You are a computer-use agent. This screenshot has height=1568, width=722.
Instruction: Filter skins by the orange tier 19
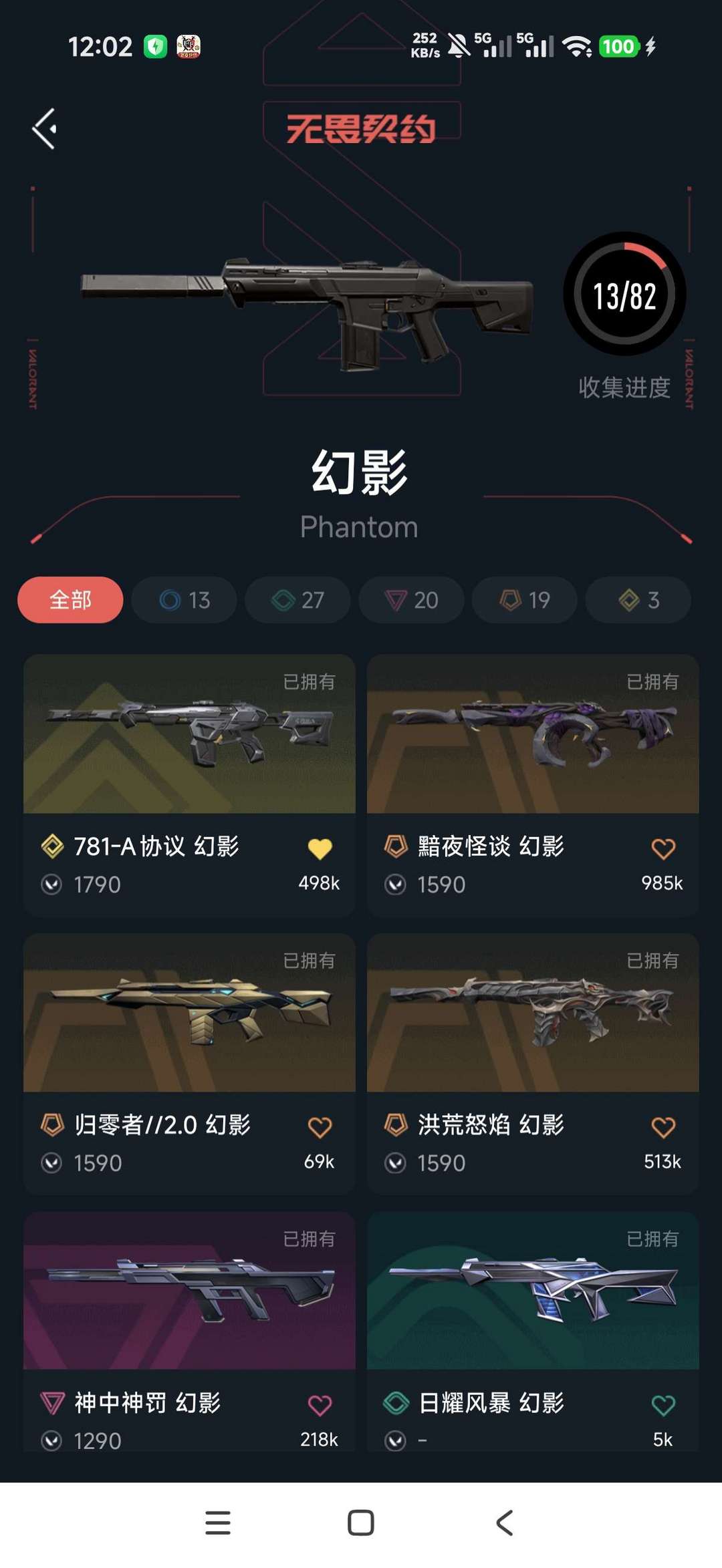525,600
